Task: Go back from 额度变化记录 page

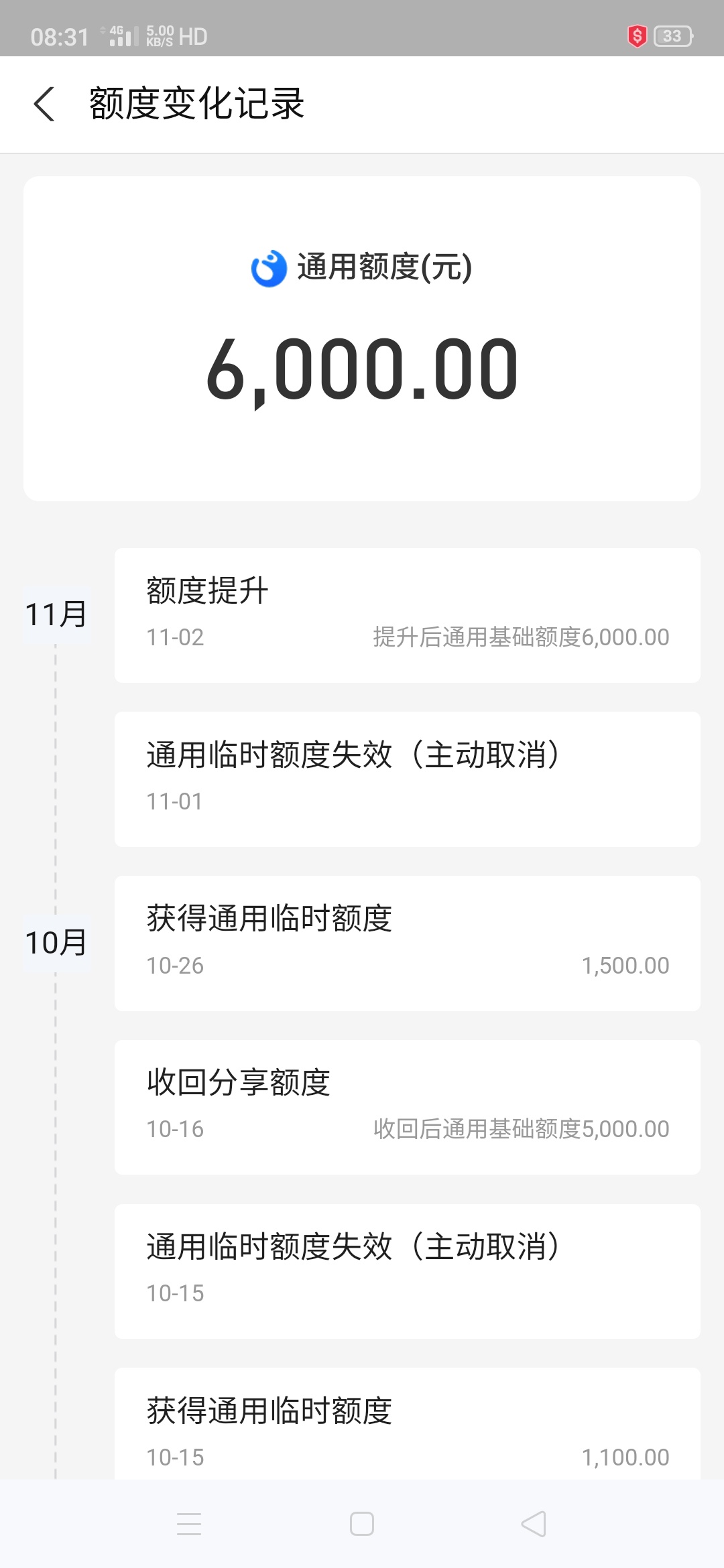Action: point(44,104)
